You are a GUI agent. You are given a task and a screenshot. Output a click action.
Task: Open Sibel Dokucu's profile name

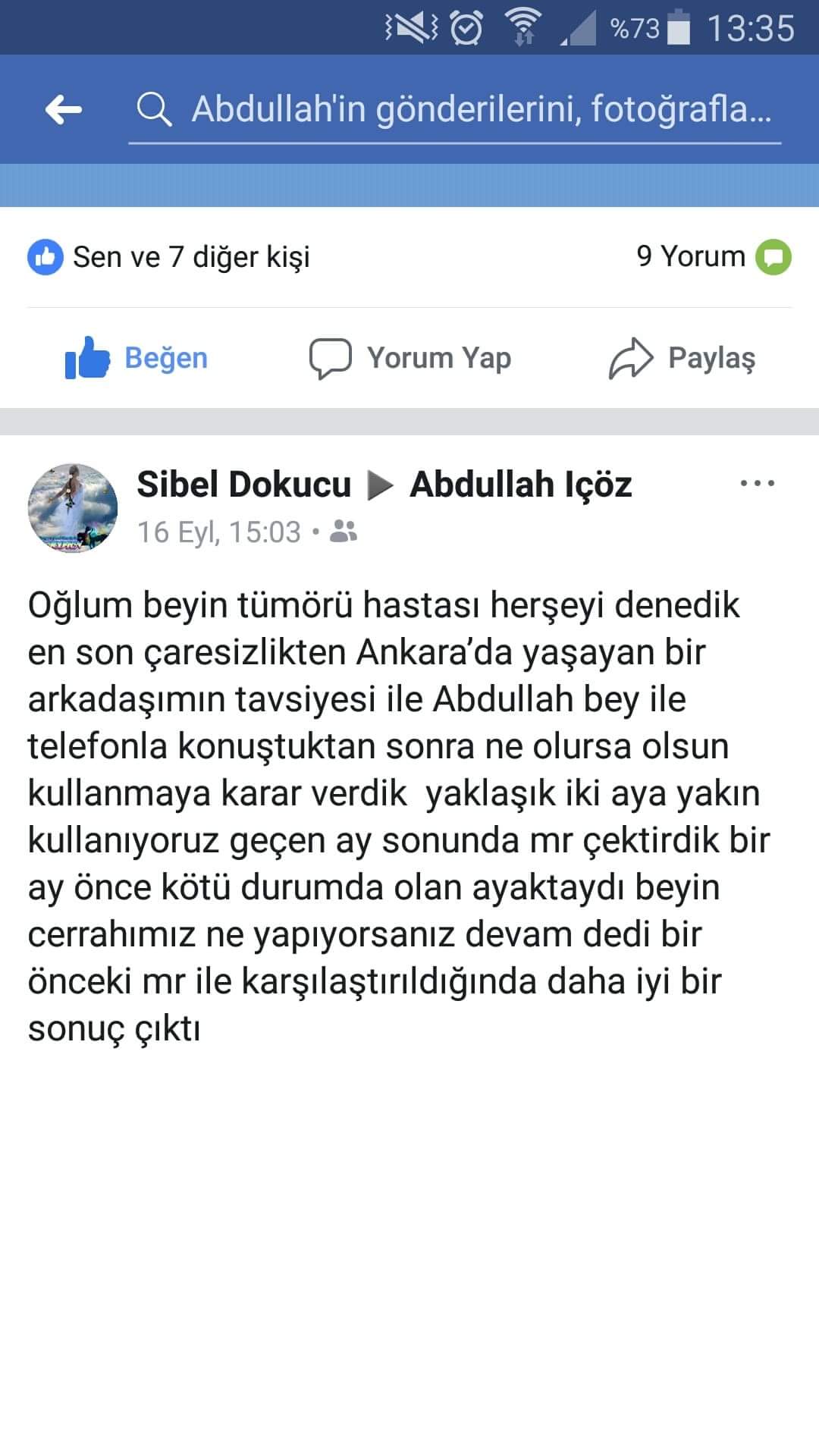coord(243,484)
